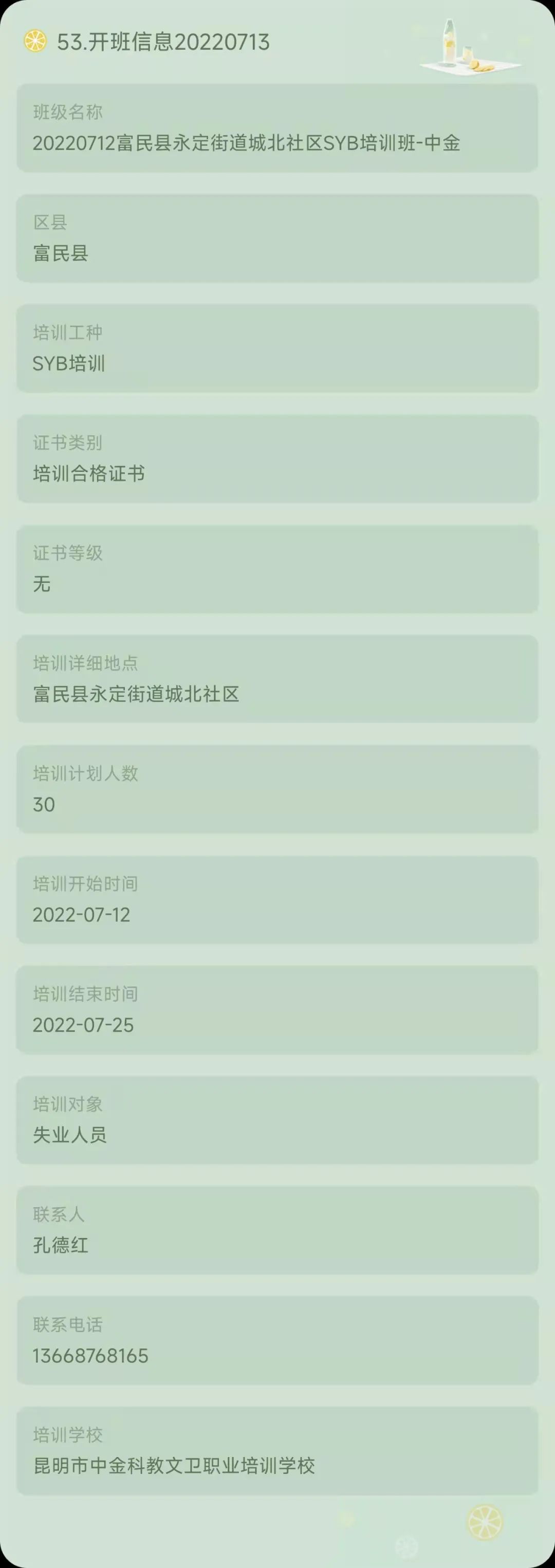Select the 培训详细地点 field
555x1568 pixels.
point(277,680)
